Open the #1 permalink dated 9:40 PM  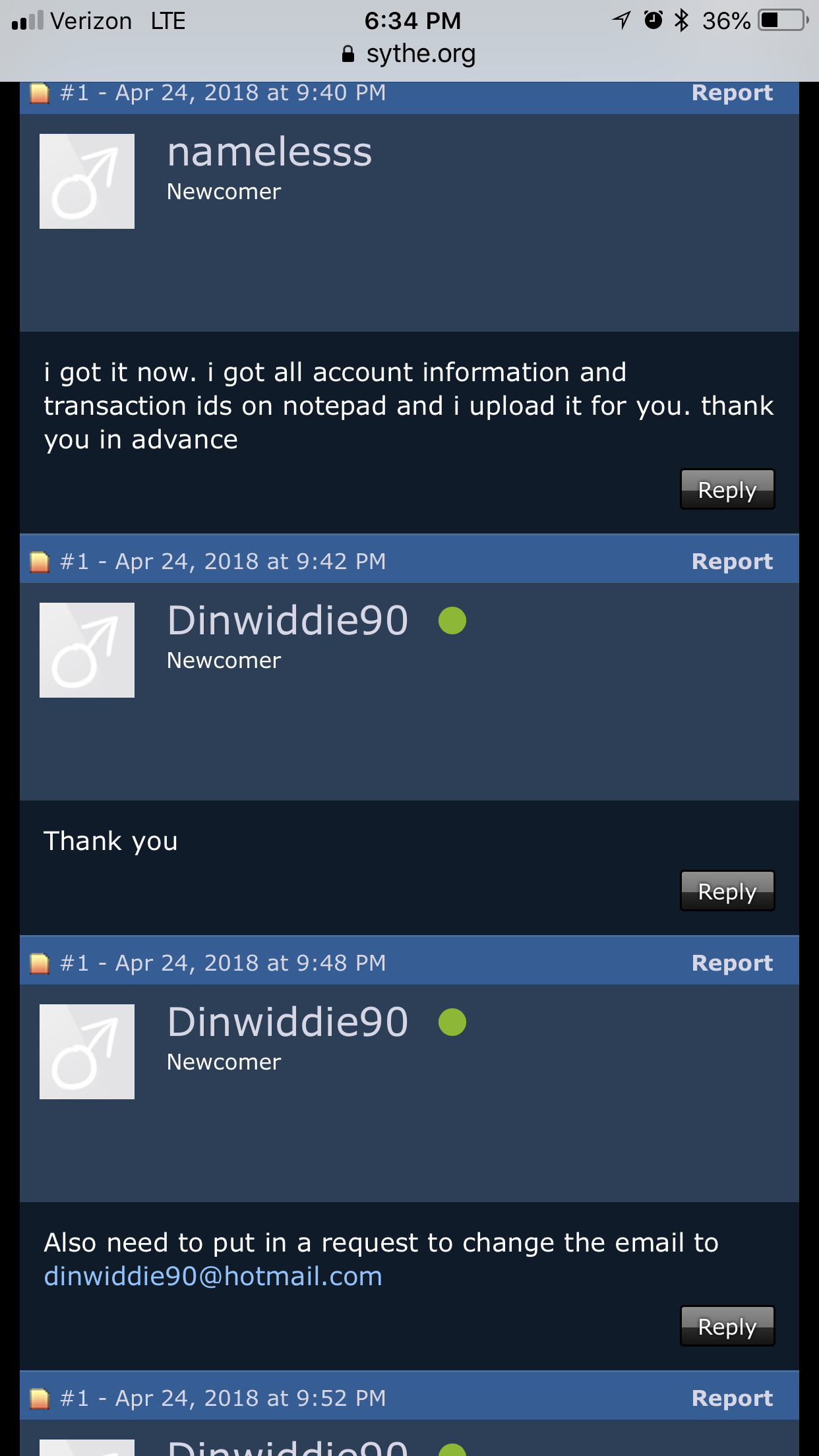[x=74, y=93]
